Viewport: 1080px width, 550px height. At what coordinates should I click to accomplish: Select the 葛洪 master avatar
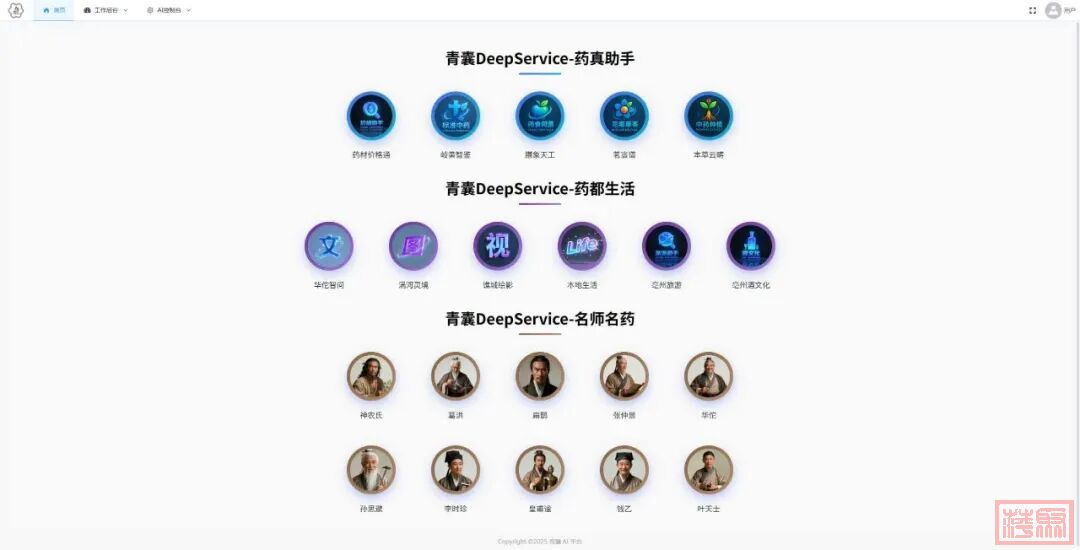455,376
